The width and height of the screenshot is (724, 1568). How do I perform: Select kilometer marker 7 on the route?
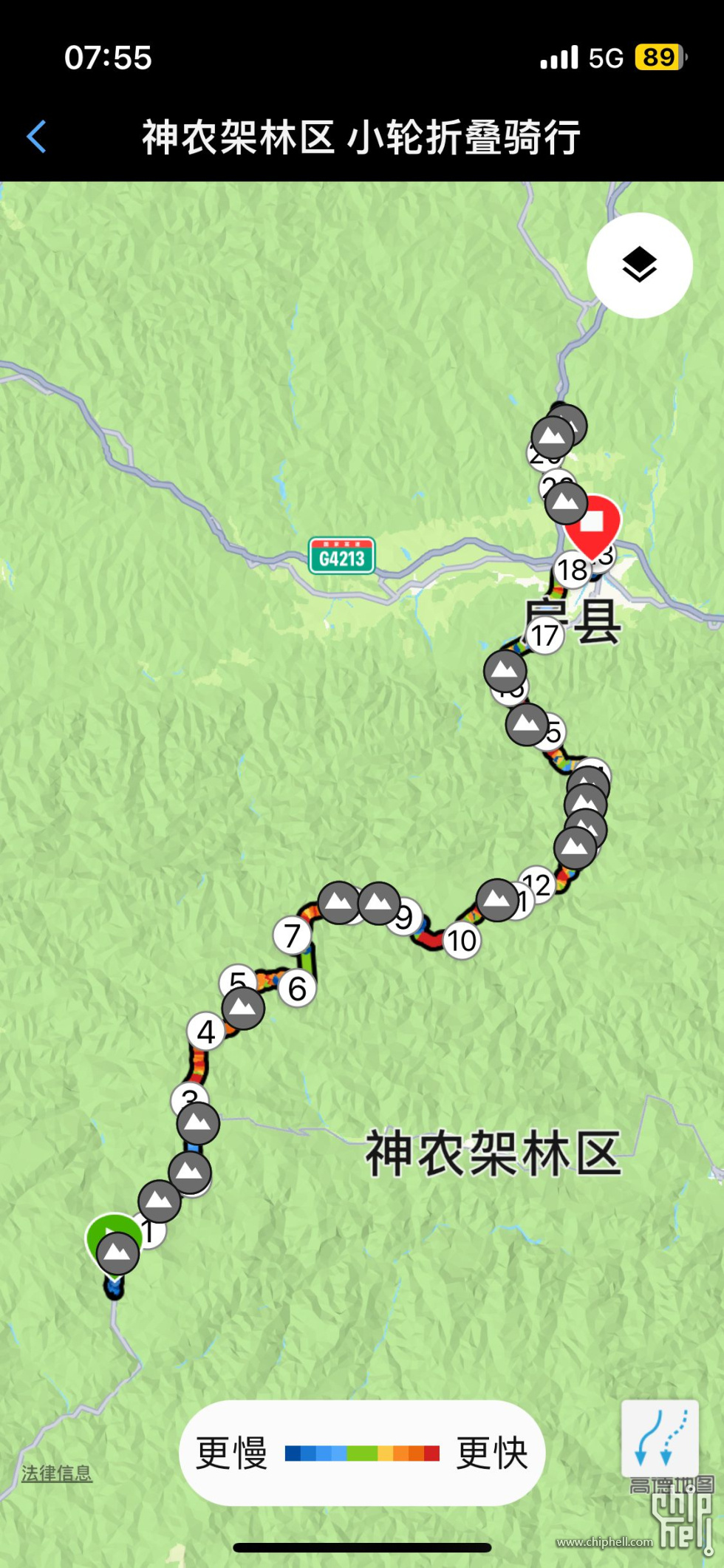292,935
